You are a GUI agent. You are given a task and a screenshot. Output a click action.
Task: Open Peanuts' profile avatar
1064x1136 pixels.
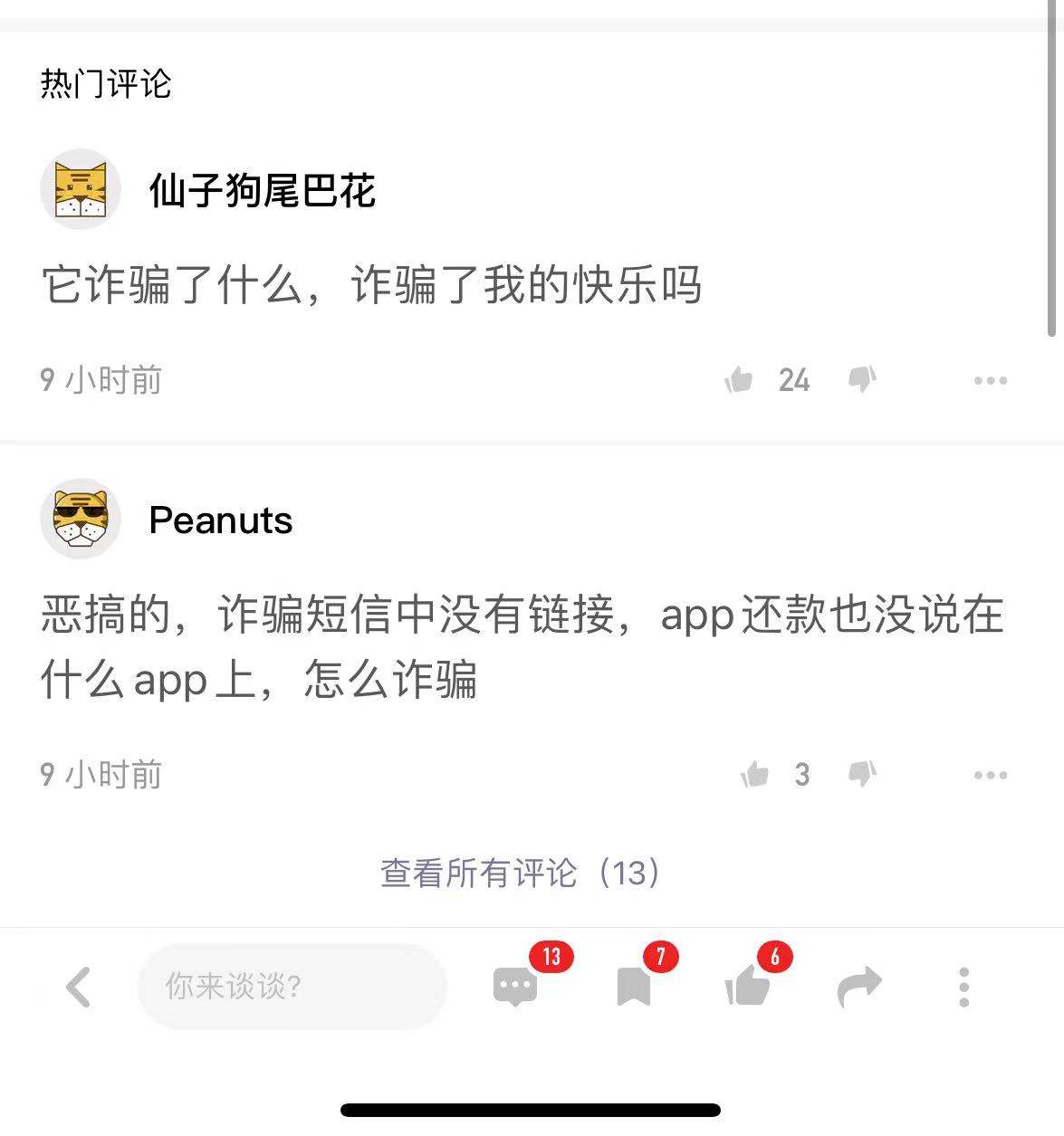coord(81,519)
